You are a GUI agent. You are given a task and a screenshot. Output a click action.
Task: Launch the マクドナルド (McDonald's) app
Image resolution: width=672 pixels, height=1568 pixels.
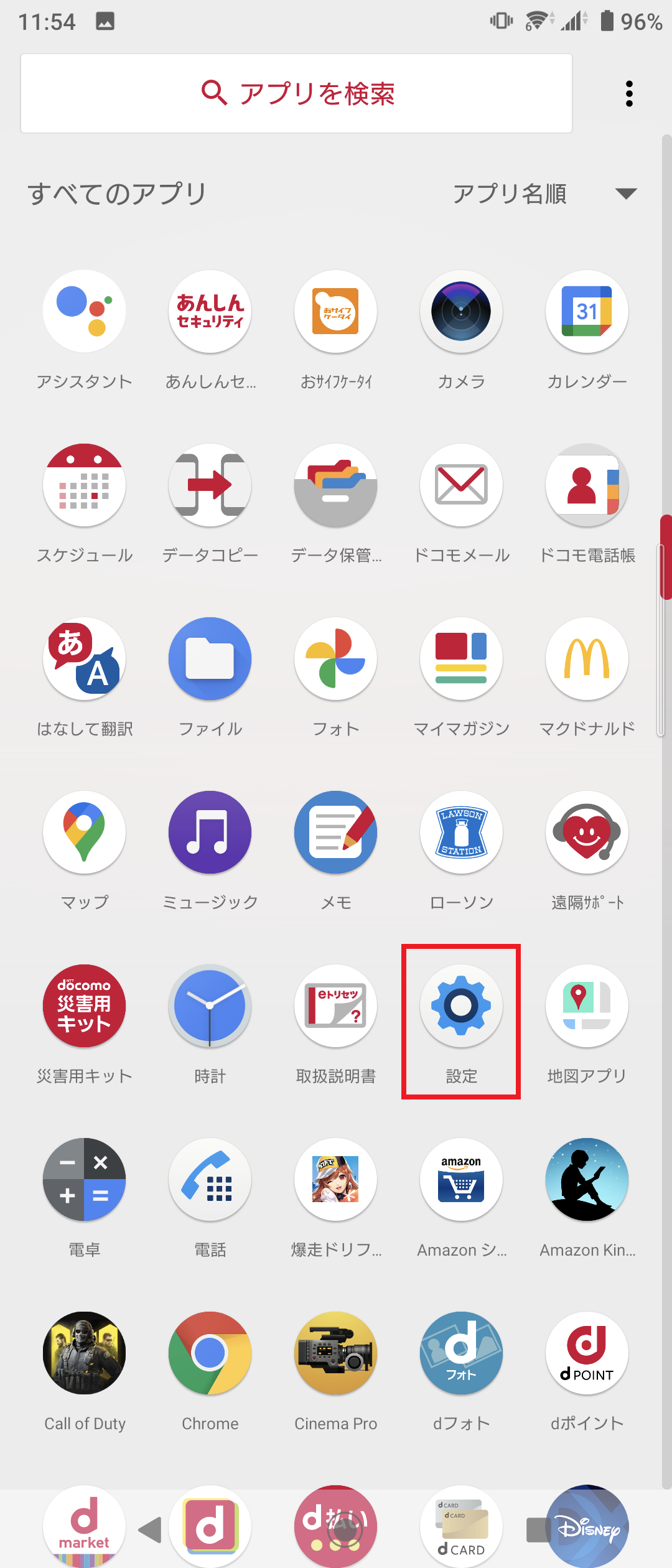tap(586, 658)
